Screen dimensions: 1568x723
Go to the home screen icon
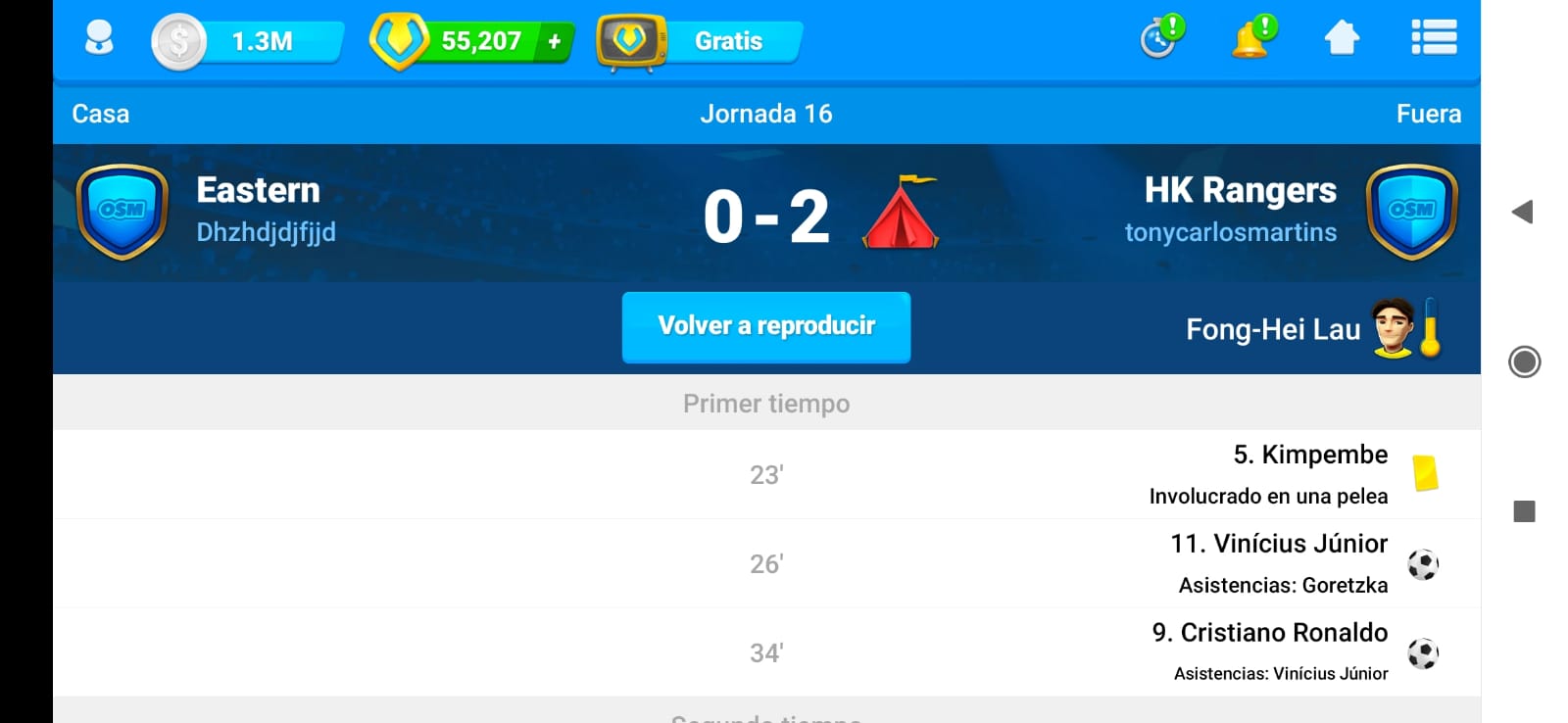(x=1342, y=39)
